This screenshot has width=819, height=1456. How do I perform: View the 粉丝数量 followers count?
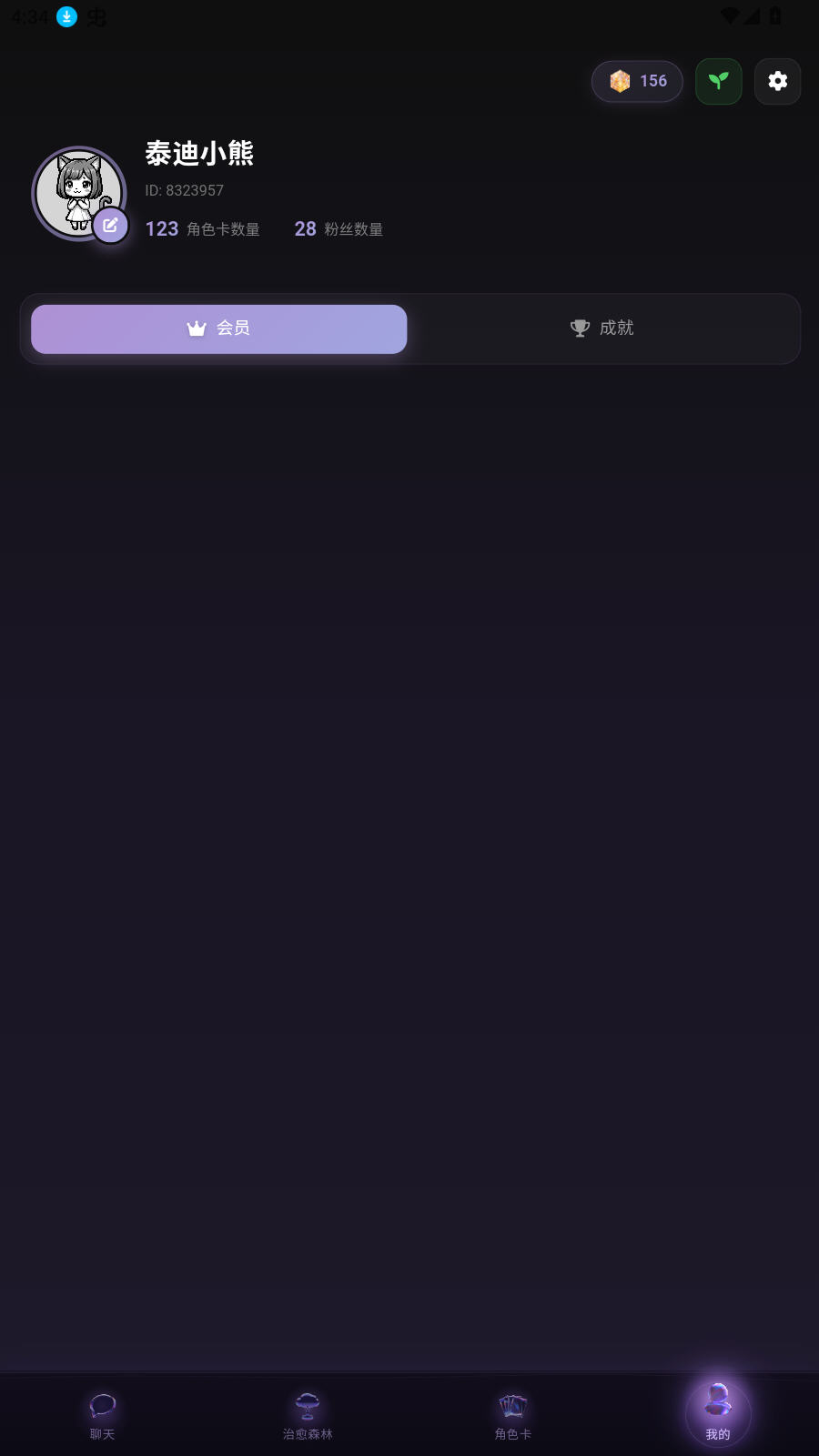pyautogui.click(x=339, y=228)
